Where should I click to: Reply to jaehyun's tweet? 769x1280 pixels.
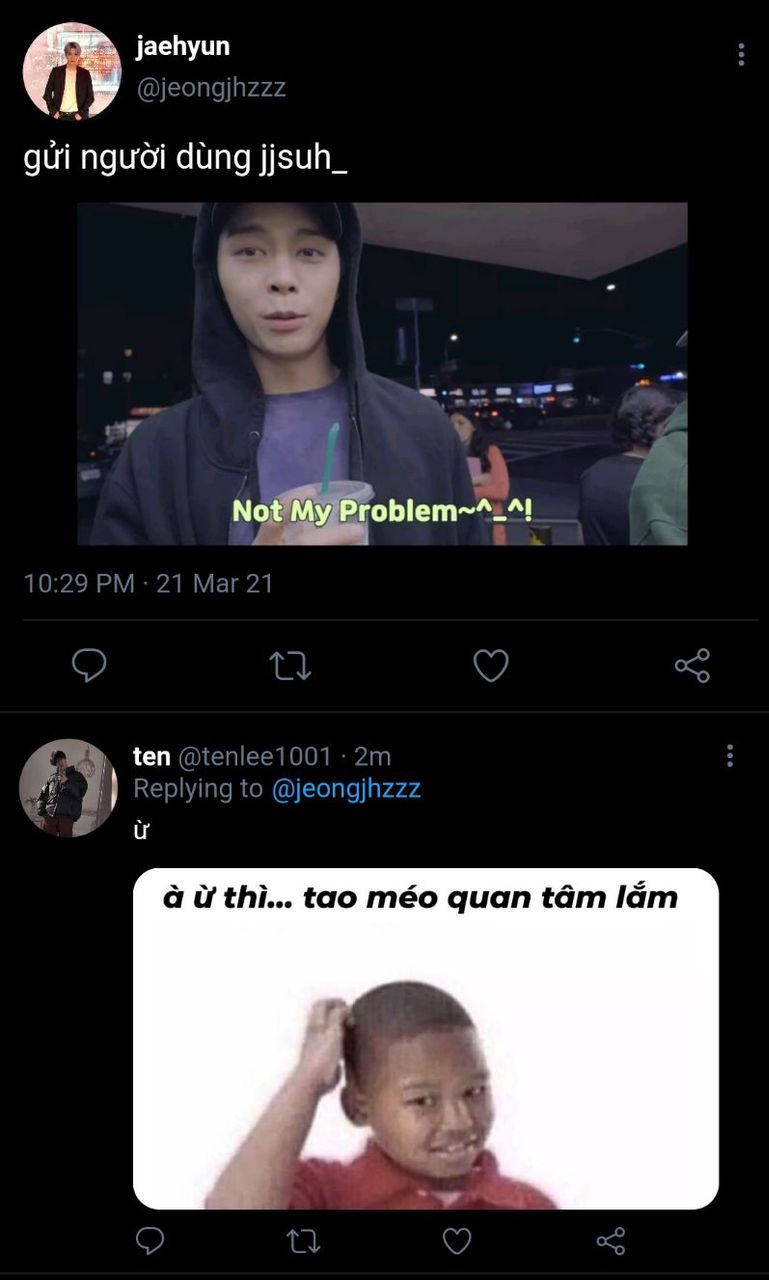pos(89,665)
